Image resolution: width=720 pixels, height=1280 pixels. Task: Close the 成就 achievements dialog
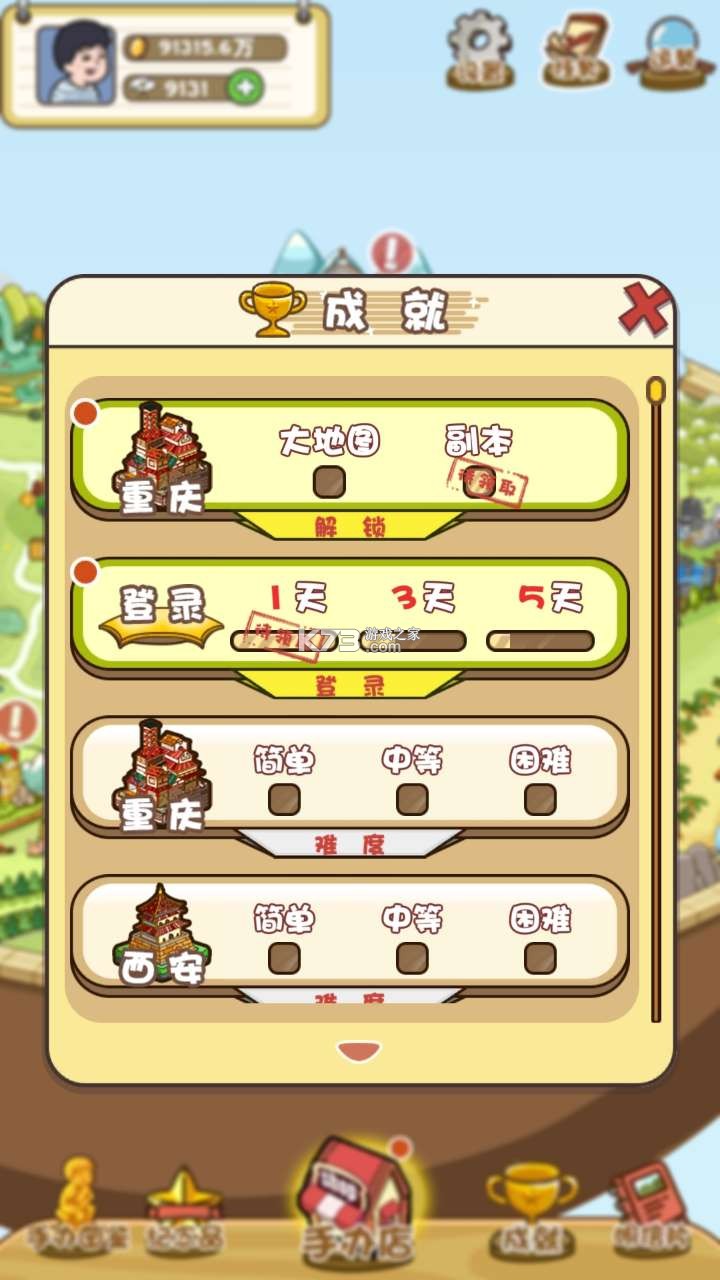(x=643, y=310)
